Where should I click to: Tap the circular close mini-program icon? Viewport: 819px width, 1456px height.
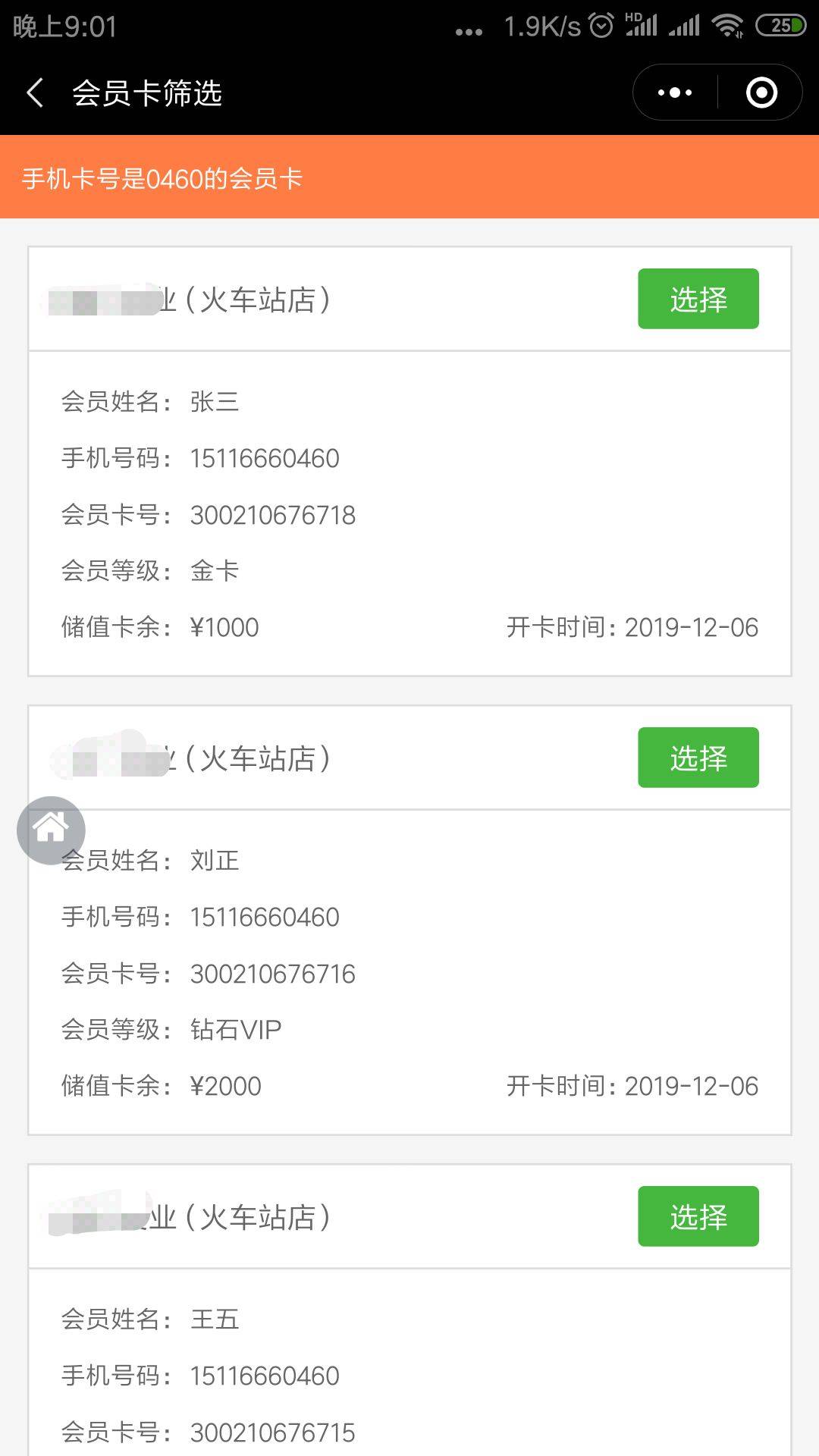761,92
